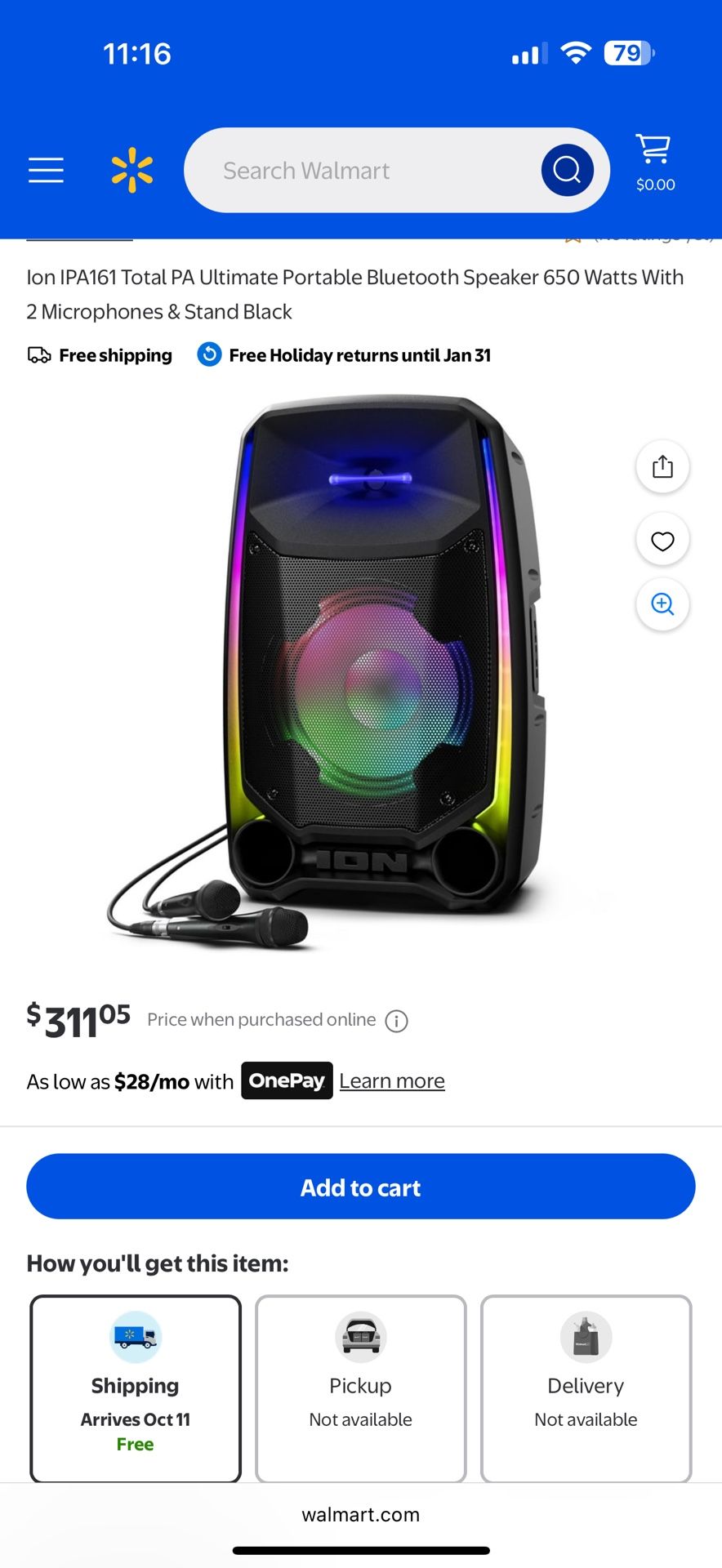
Task: Tap the blue search magnifier button
Action: (567, 170)
